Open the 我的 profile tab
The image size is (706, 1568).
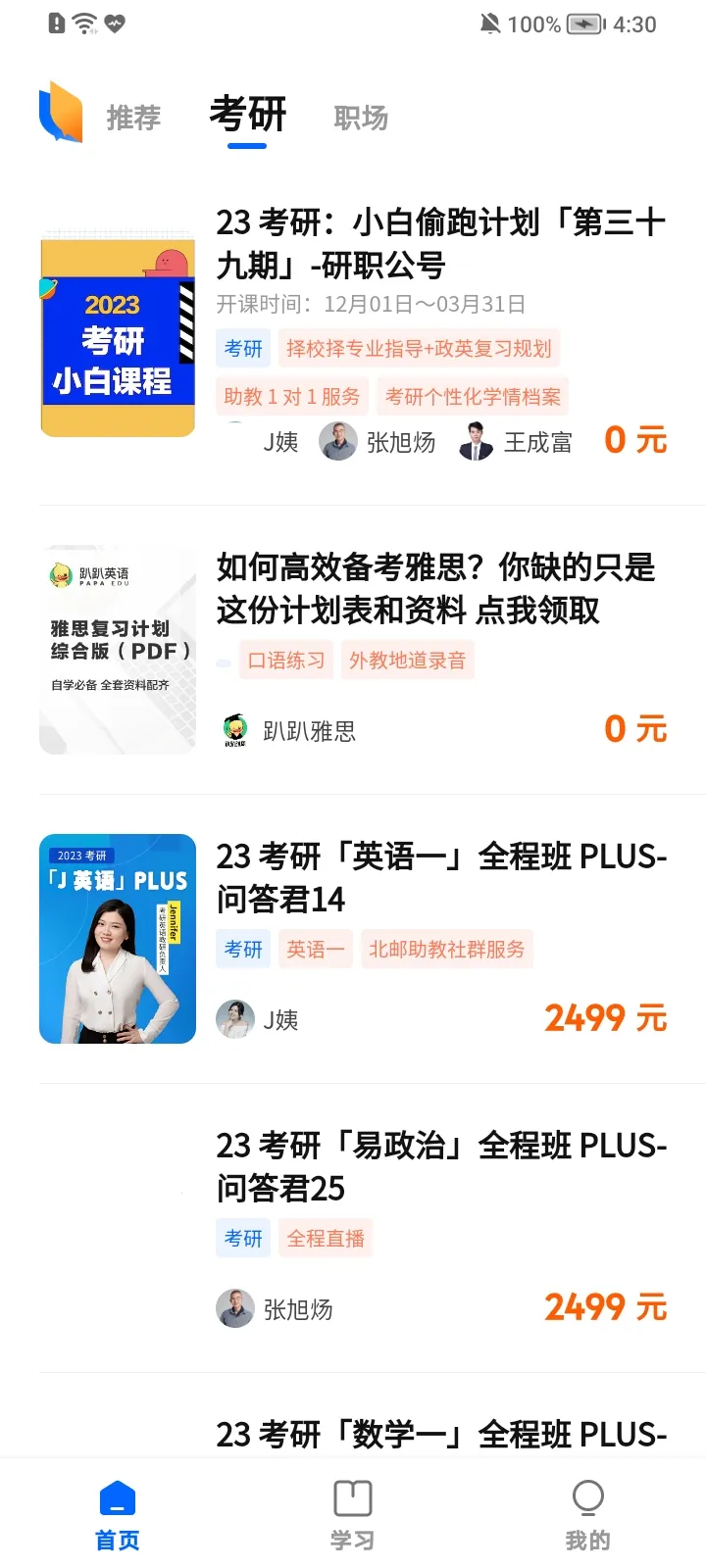(587, 1514)
